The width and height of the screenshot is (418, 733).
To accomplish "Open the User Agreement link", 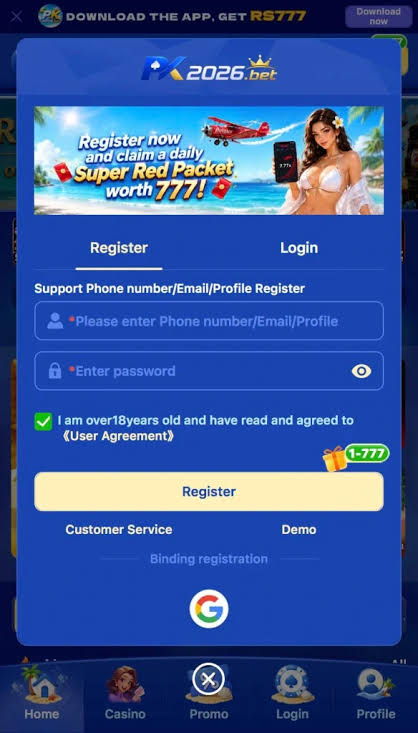I will point(119,436).
